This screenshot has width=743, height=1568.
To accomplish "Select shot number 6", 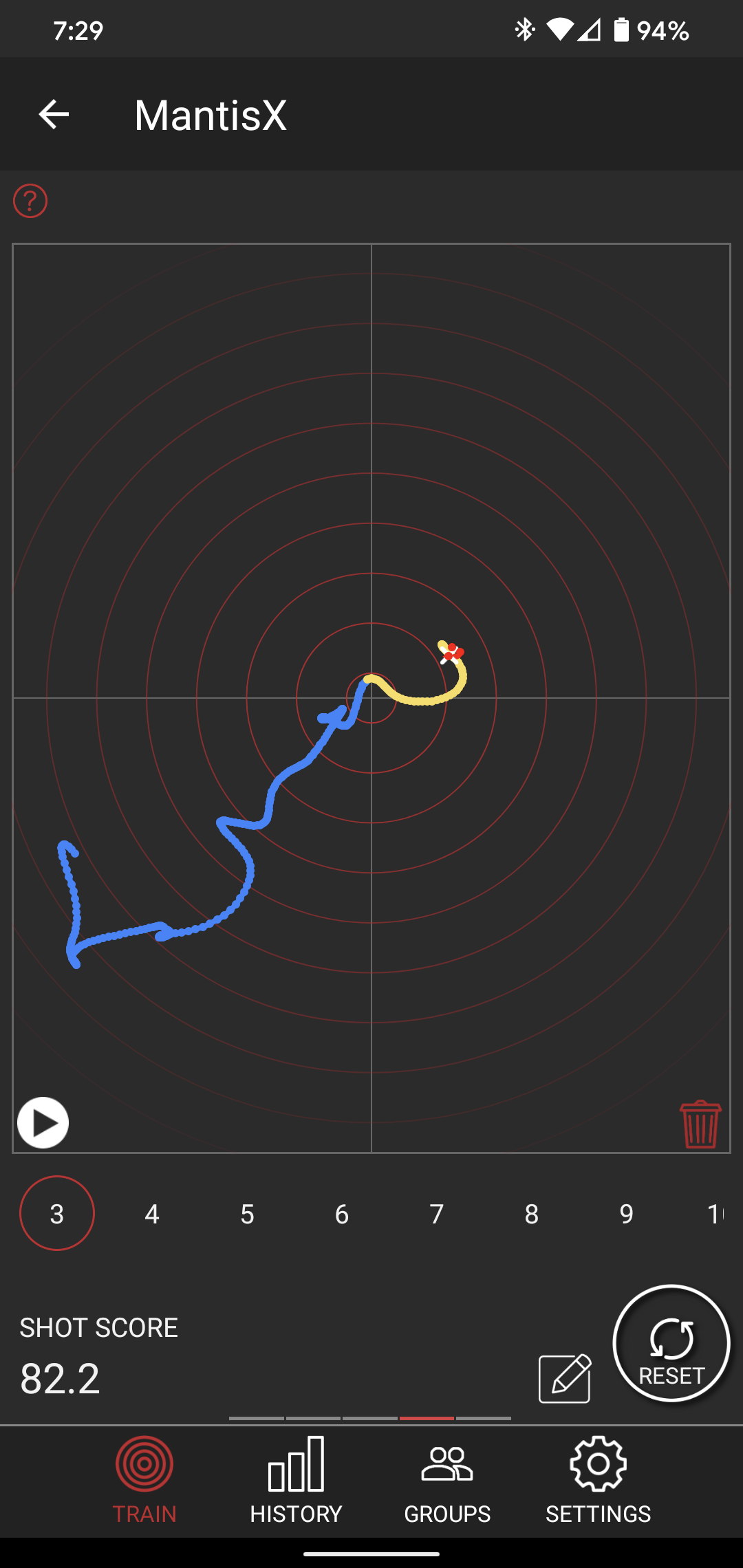I will coord(342,1214).
